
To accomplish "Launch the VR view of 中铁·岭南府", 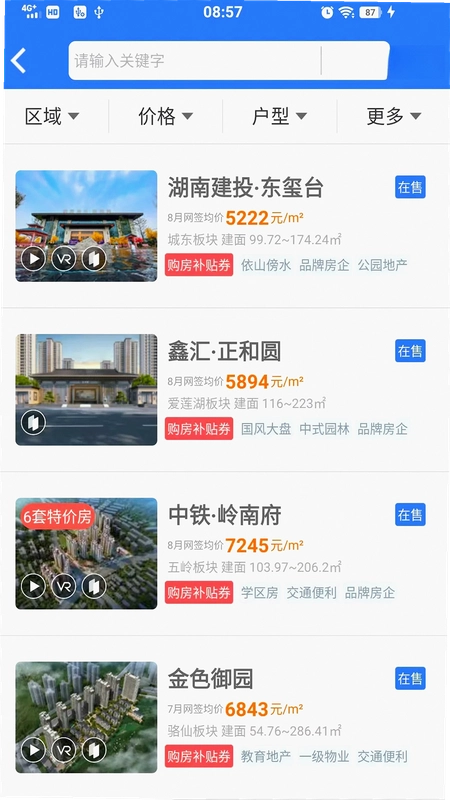I will tap(64, 586).
